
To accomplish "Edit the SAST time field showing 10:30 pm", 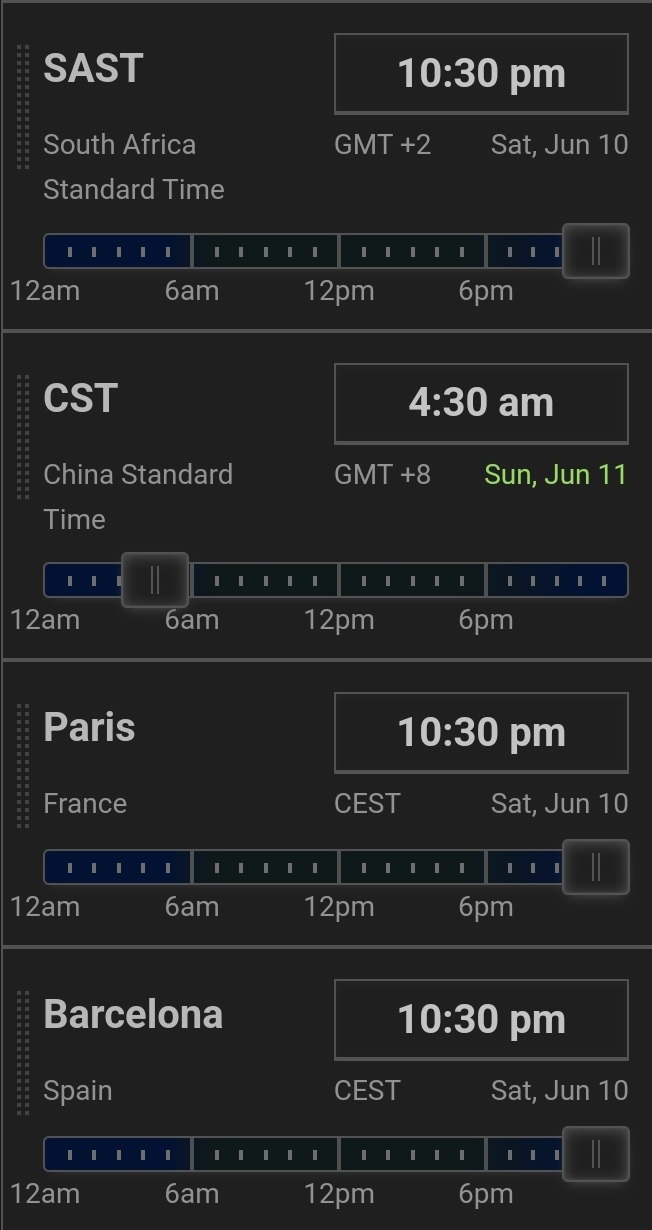I will [481, 74].
